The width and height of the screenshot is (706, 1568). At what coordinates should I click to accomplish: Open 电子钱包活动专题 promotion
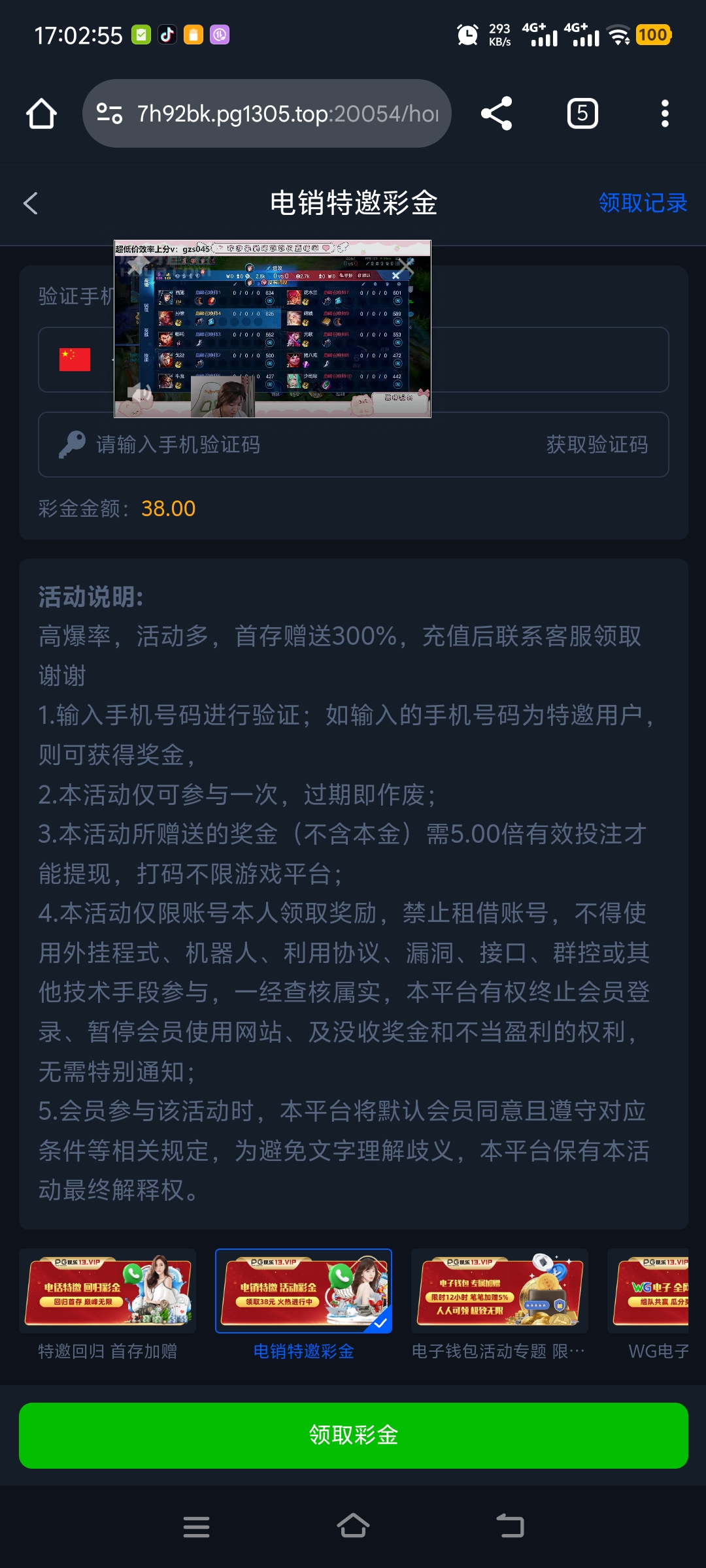tap(499, 1292)
